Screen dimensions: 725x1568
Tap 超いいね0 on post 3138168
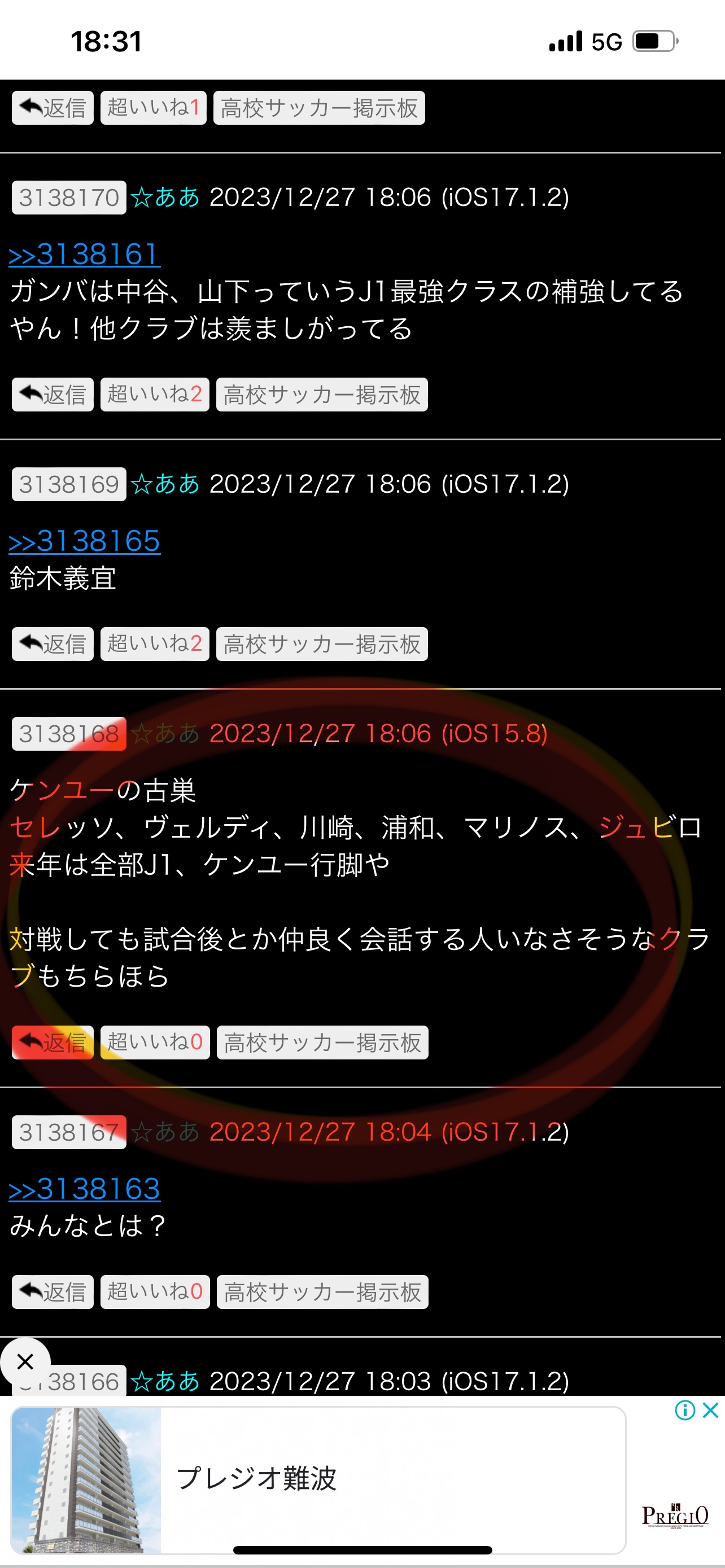pyautogui.click(x=155, y=1043)
